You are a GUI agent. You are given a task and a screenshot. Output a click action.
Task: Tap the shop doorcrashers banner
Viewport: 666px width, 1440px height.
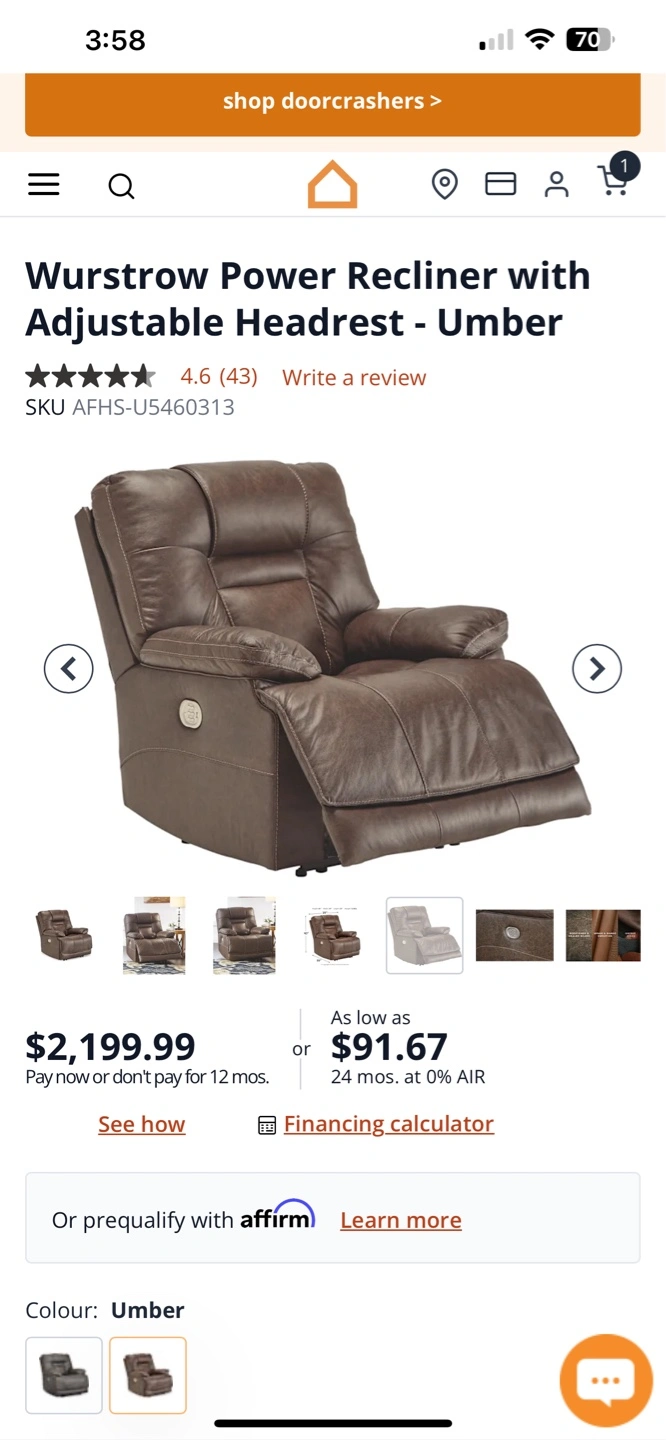332,103
